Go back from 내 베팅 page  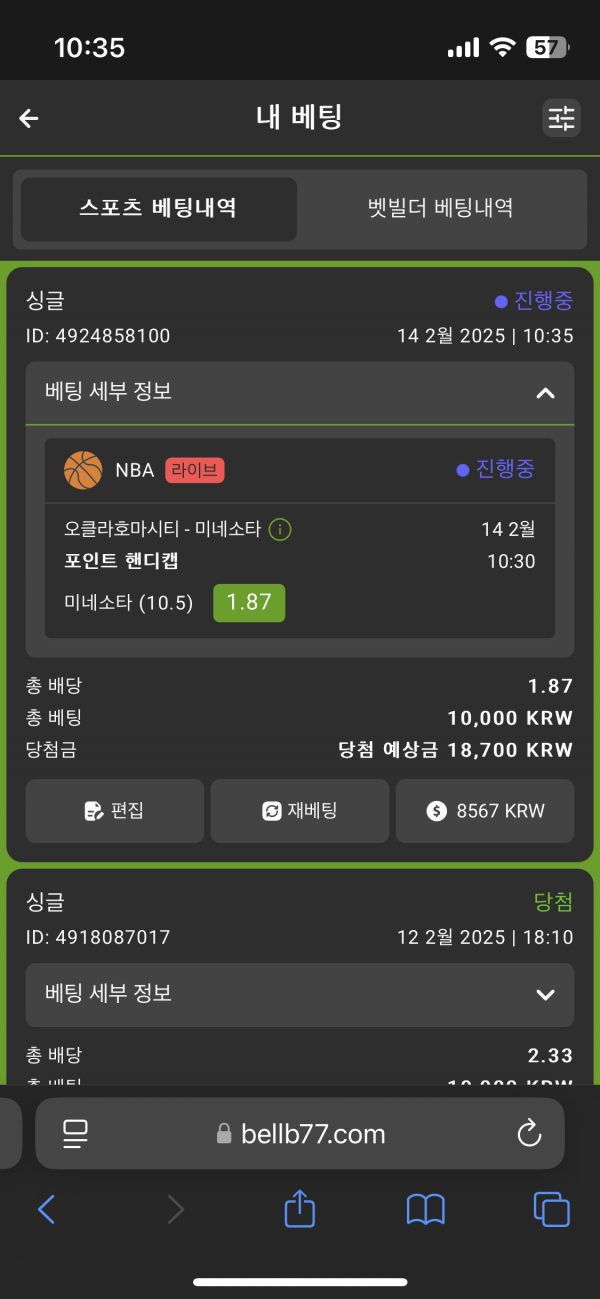(29, 118)
